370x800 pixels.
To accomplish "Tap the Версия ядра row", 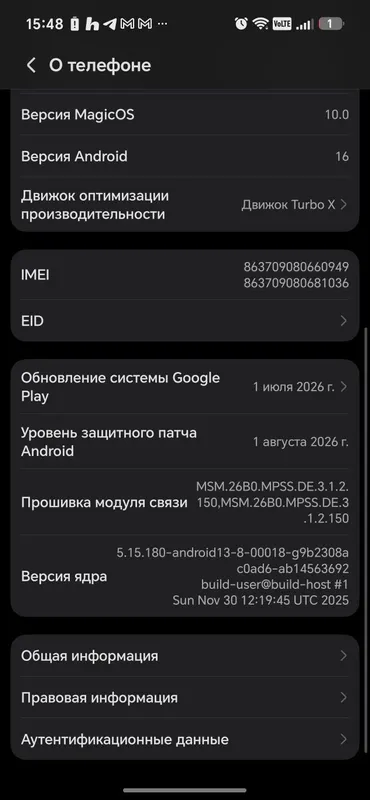I will (185, 576).
